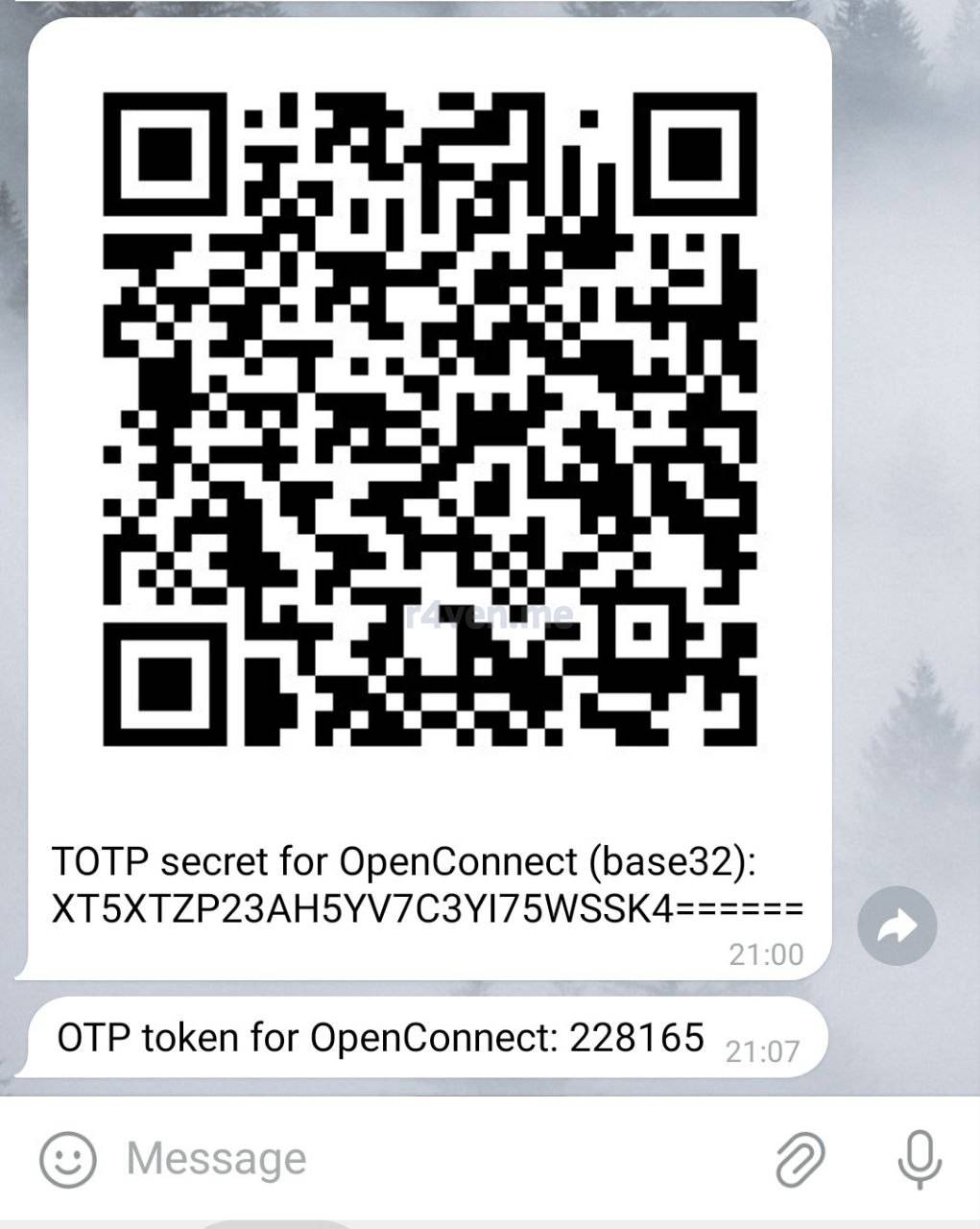The image size is (980, 1229).
Task: Forward the QR code message
Action: pos(896,927)
